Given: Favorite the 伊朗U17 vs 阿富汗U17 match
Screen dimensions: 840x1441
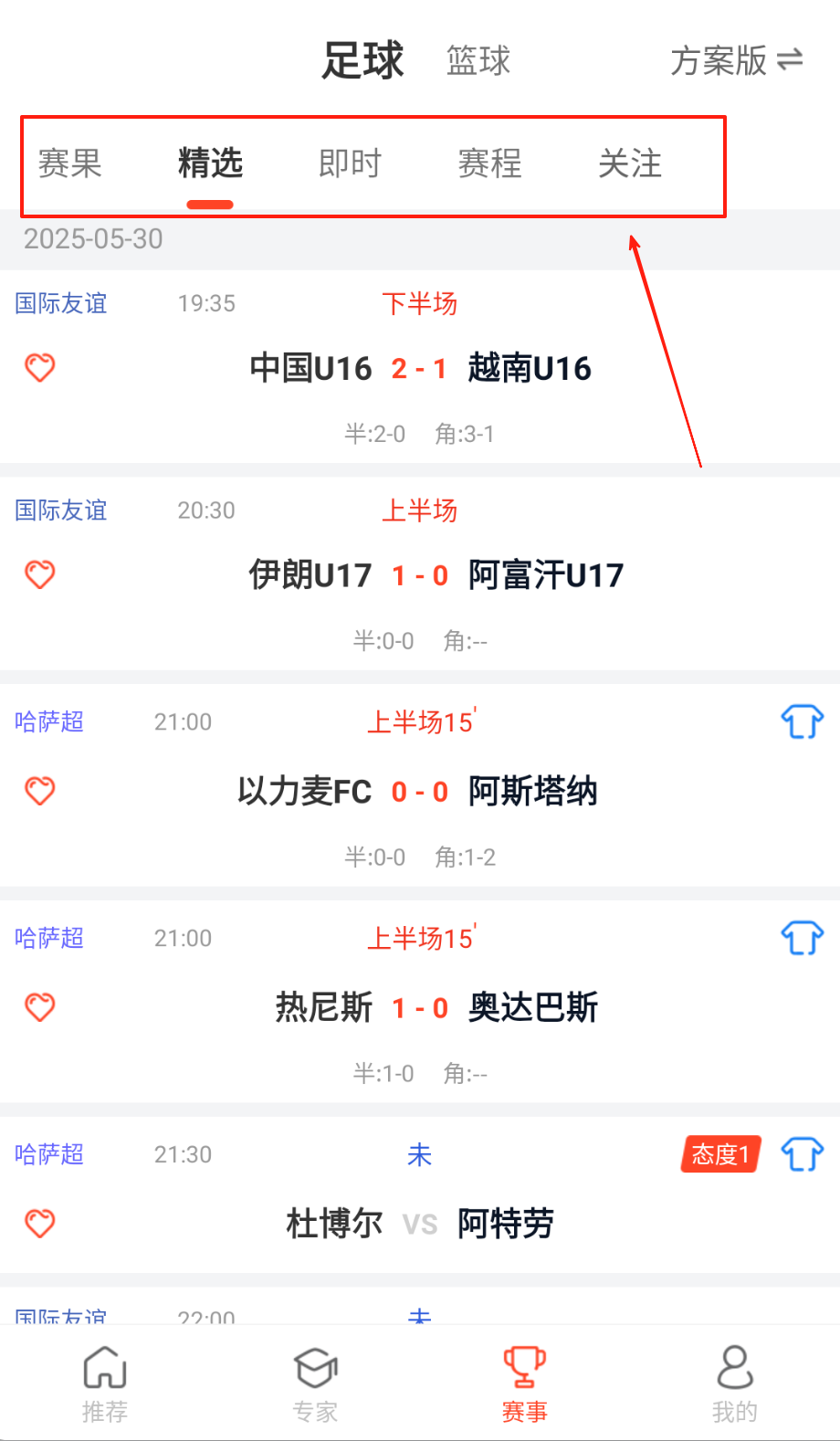Looking at the screenshot, I should point(39,575).
